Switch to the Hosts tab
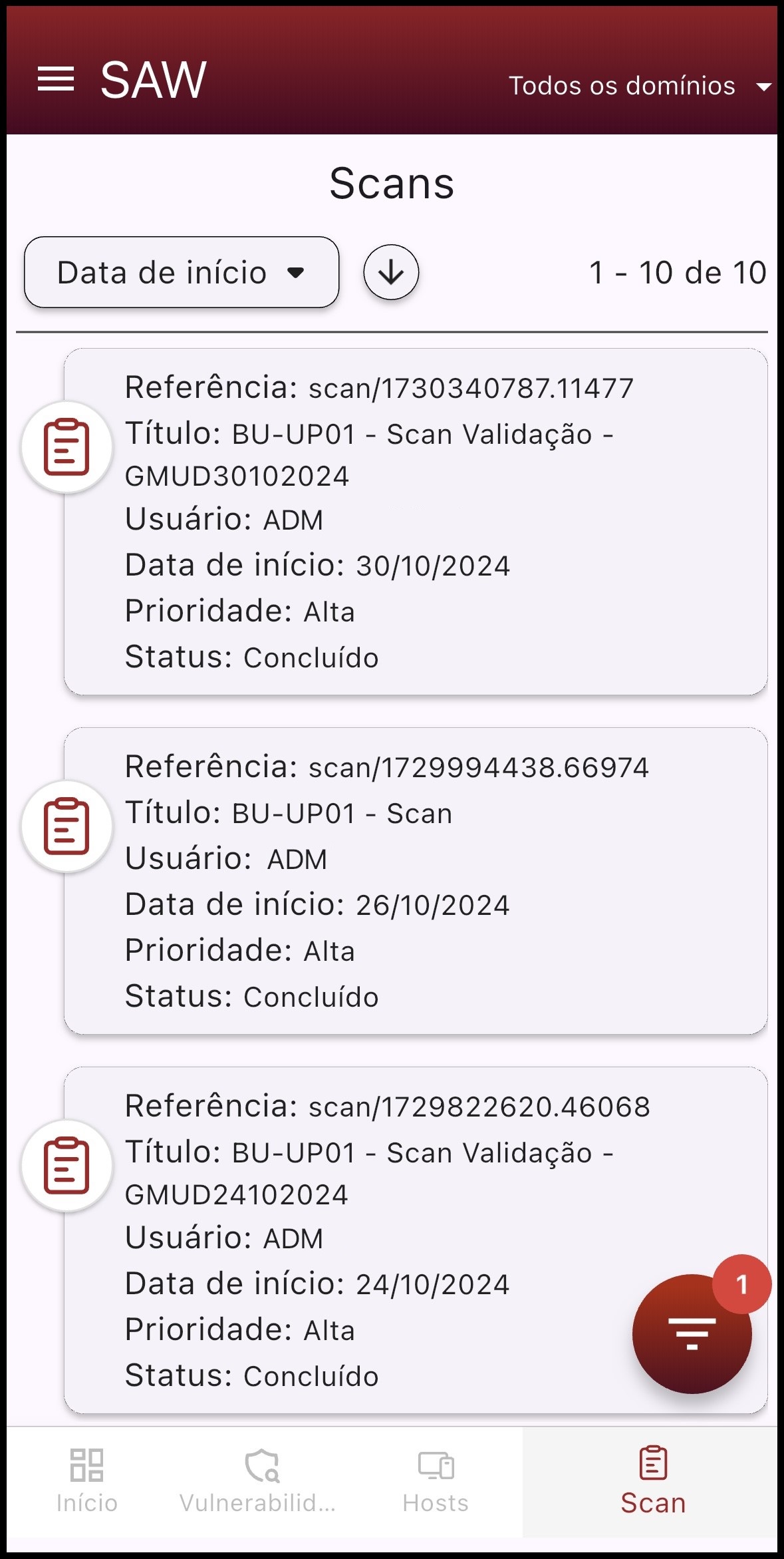This screenshot has width=784, height=1559. coord(436,1484)
